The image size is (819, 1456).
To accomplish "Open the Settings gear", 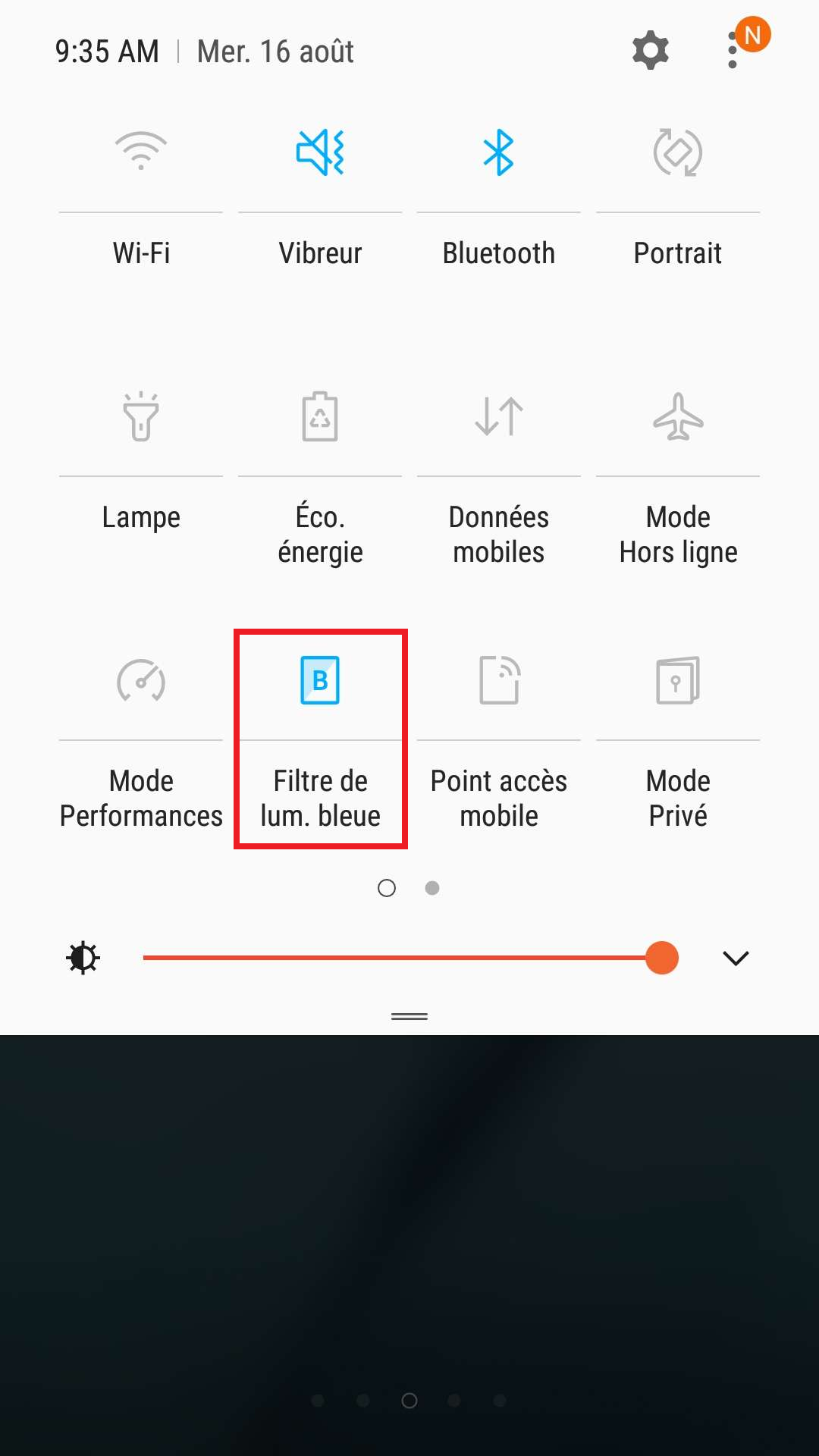I will click(650, 51).
